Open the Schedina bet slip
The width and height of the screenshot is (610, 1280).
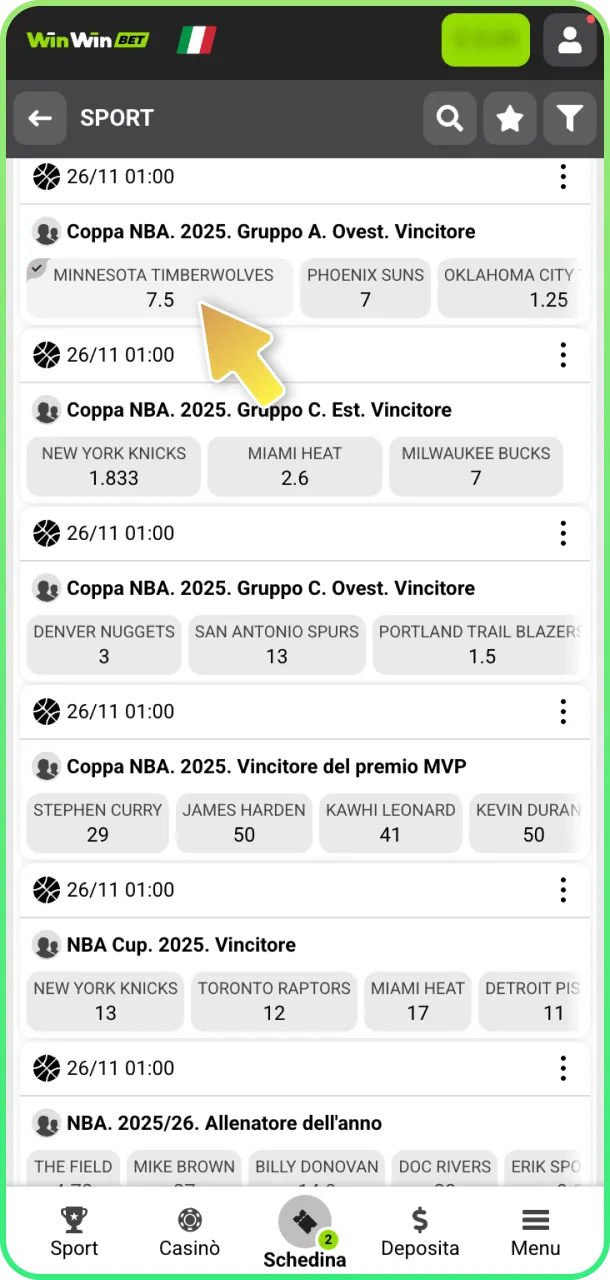click(x=304, y=1232)
